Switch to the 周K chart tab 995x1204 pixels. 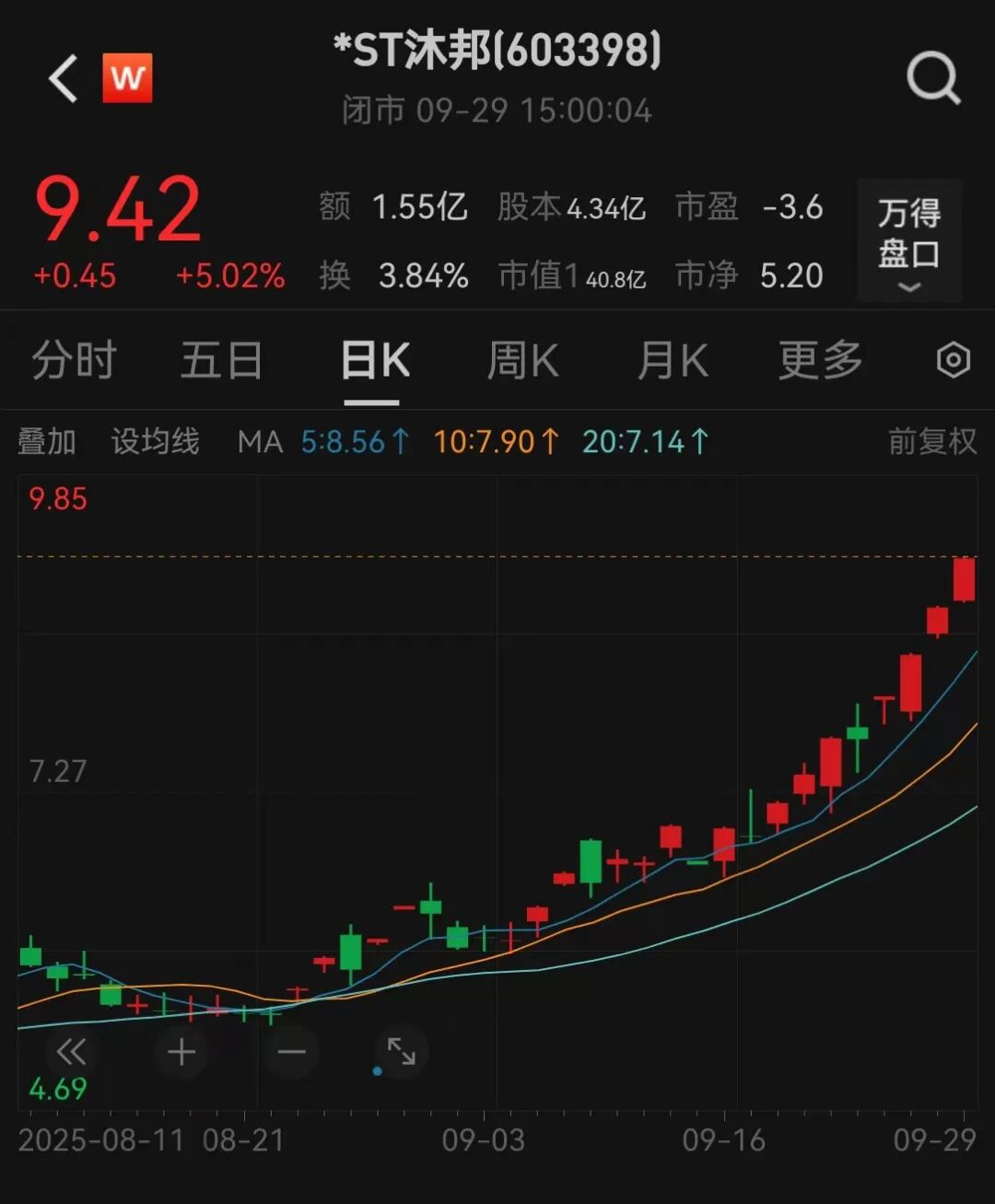(x=522, y=360)
